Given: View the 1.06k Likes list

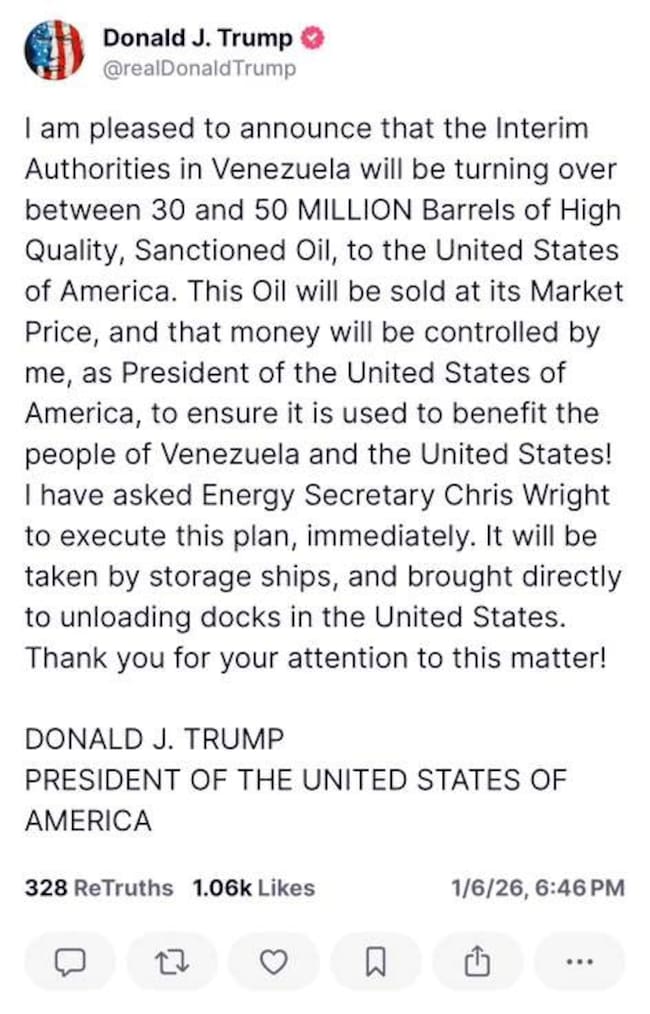Looking at the screenshot, I should click(x=253, y=887).
